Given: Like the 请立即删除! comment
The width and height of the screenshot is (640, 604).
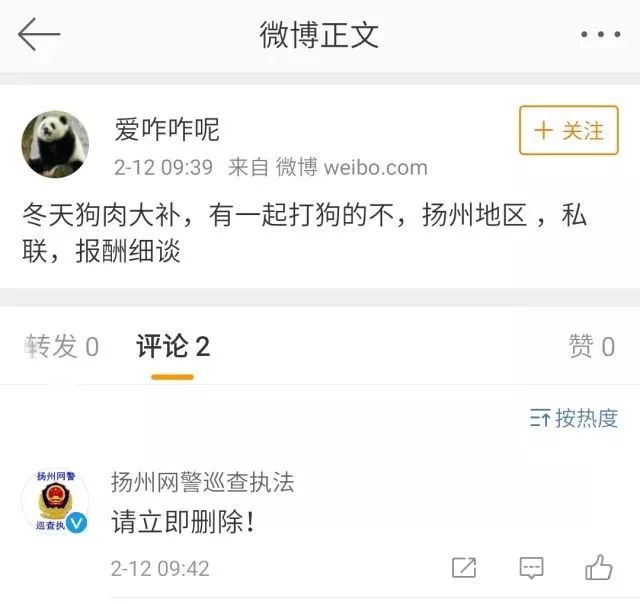Looking at the screenshot, I should 599,568.
